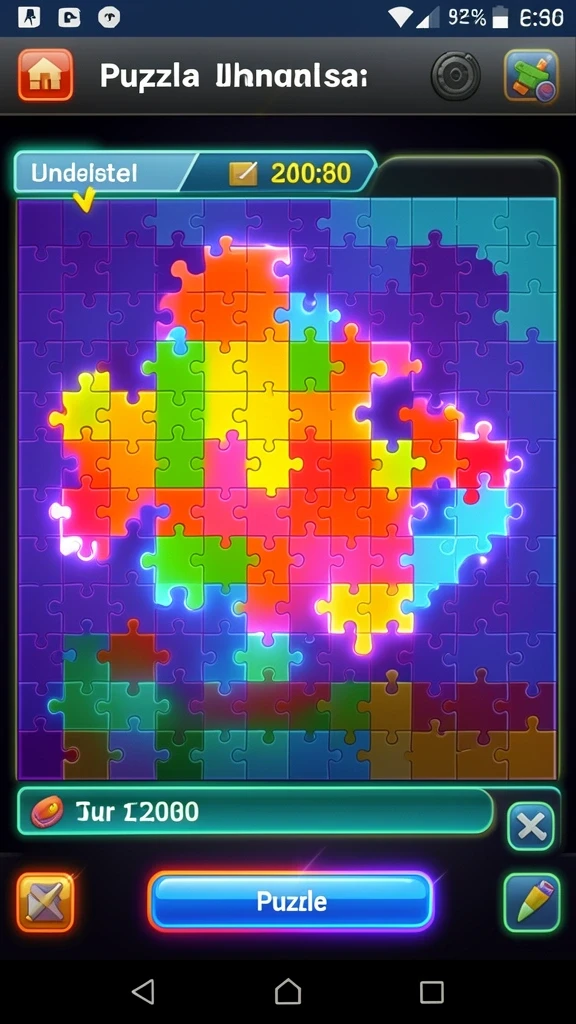This screenshot has width=576, height=1024.
Task: Tap the blue Puzzle button
Action: (291, 901)
